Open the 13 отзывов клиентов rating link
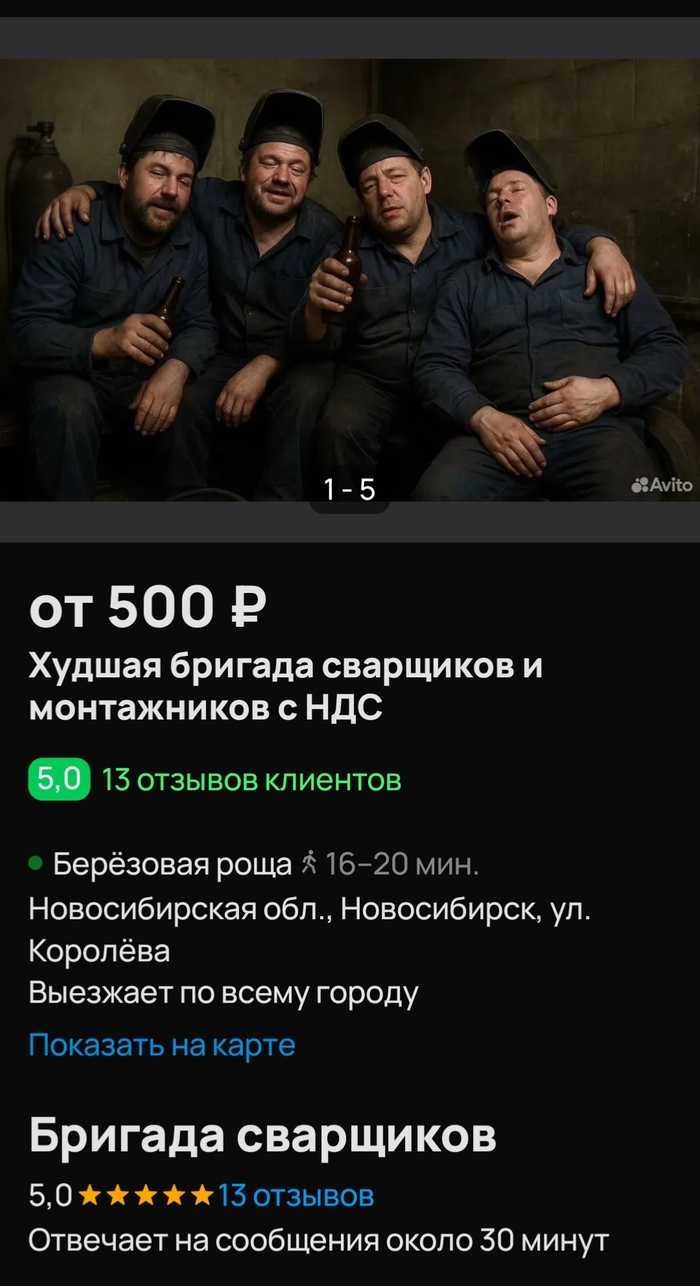This screenshot has height=1286, width=700. pyautogui.click(x=251, y=779)
